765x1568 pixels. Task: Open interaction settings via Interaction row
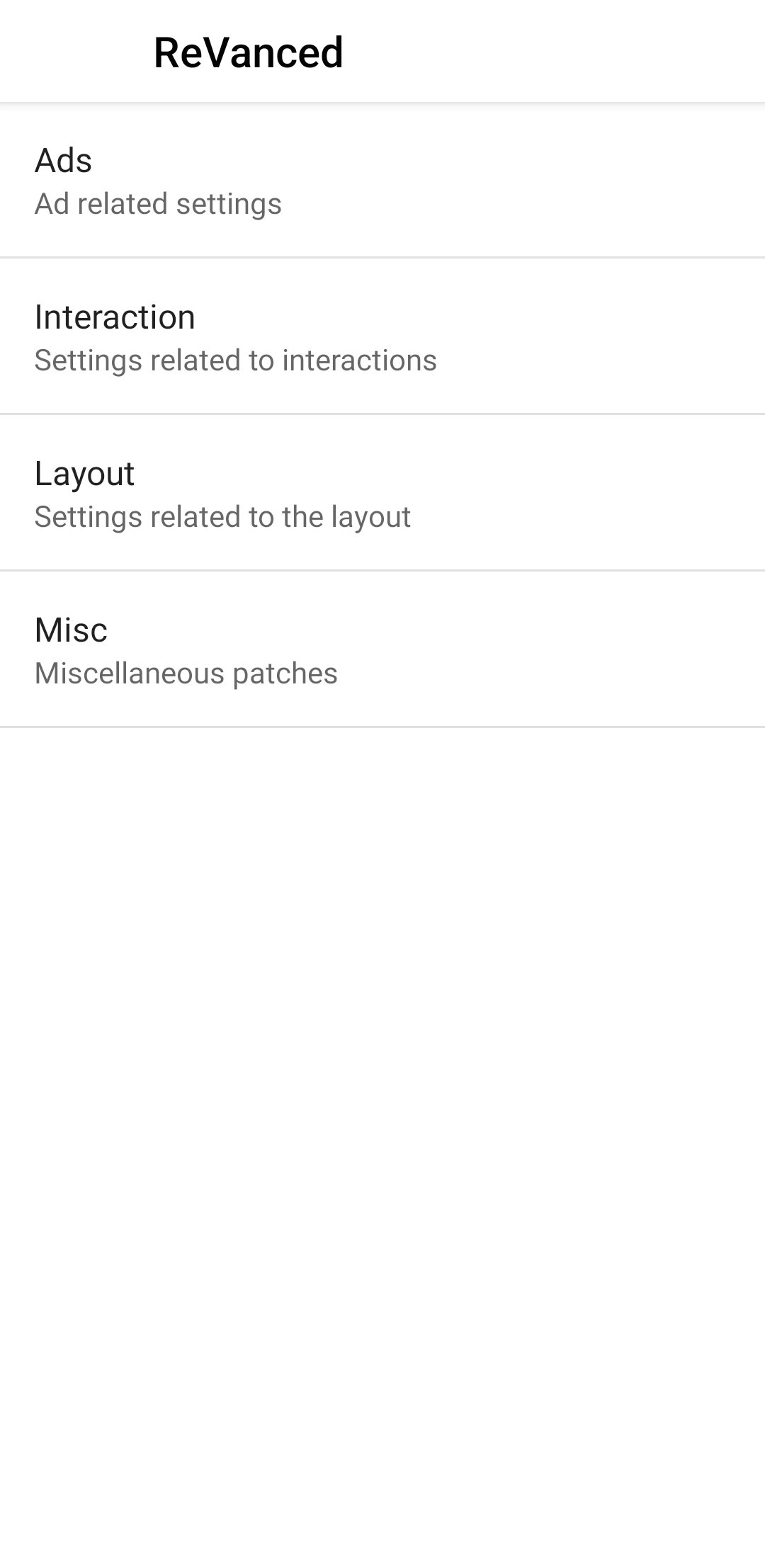382,336
